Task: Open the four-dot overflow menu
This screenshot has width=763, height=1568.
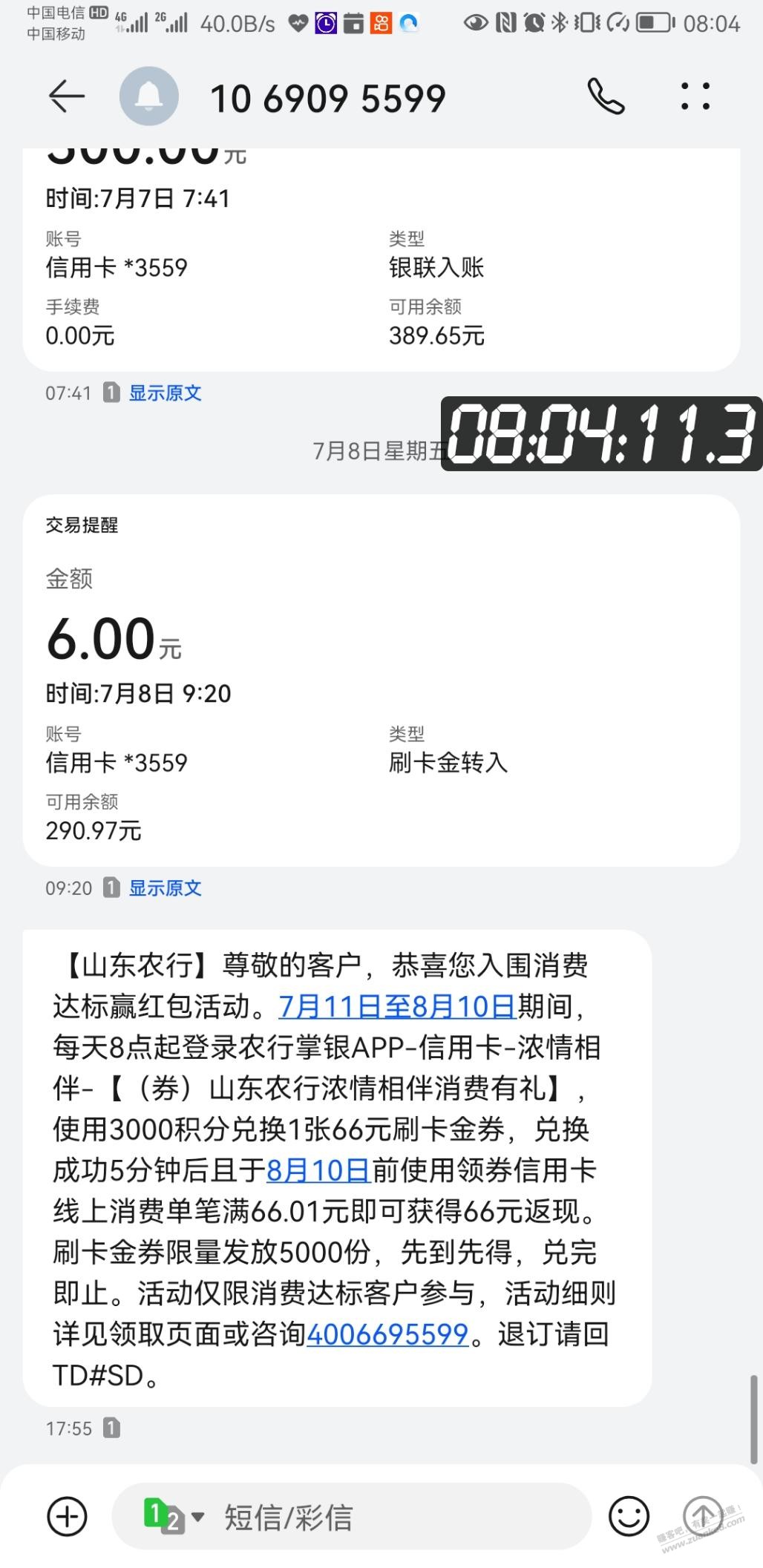Action: coord(695,96)
